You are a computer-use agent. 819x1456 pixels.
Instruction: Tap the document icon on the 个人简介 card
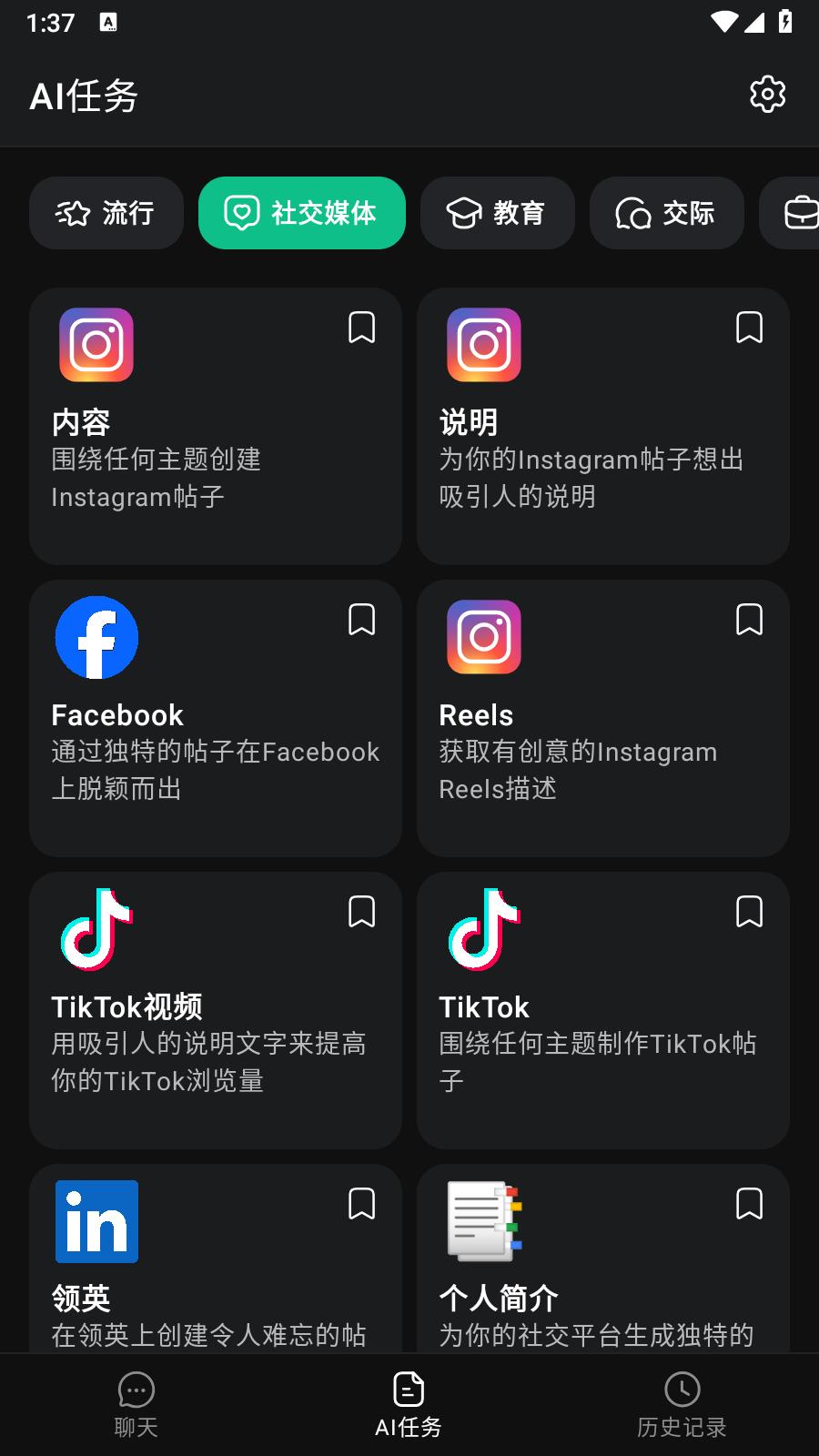pyautogui.click(x=483, y=1221)
